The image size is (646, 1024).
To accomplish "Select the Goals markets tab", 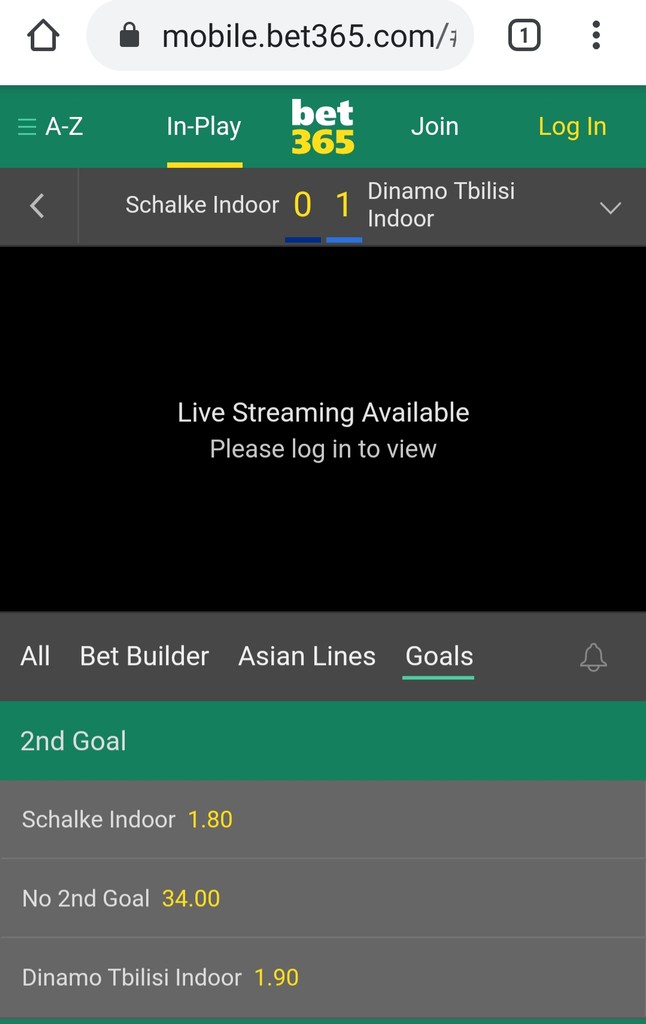I will [439, 656].
